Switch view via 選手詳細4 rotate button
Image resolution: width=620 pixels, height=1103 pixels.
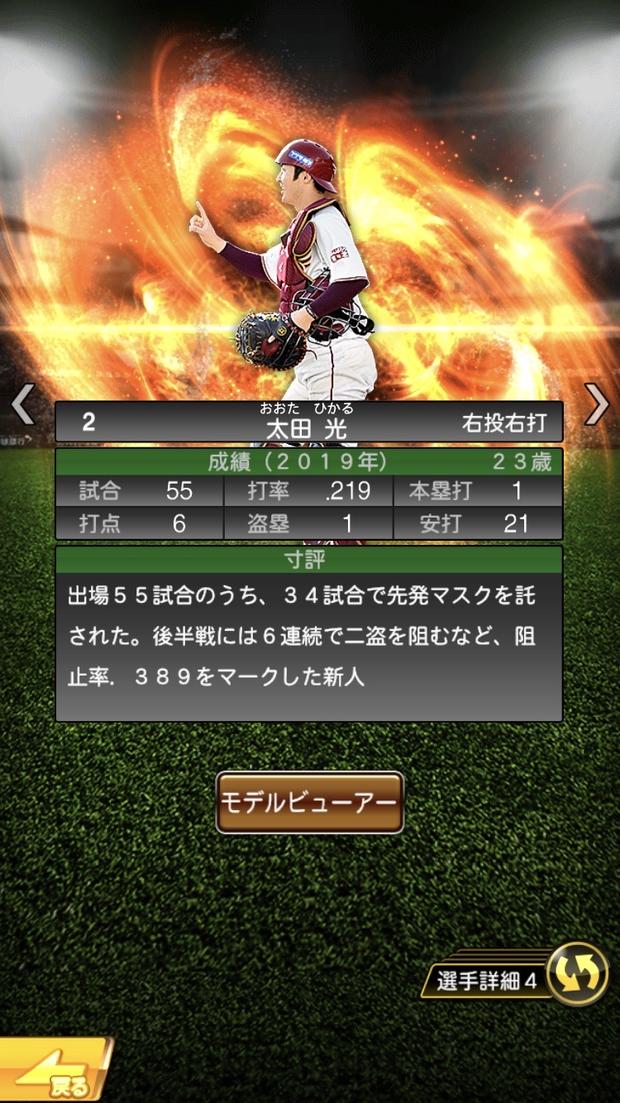578,974
